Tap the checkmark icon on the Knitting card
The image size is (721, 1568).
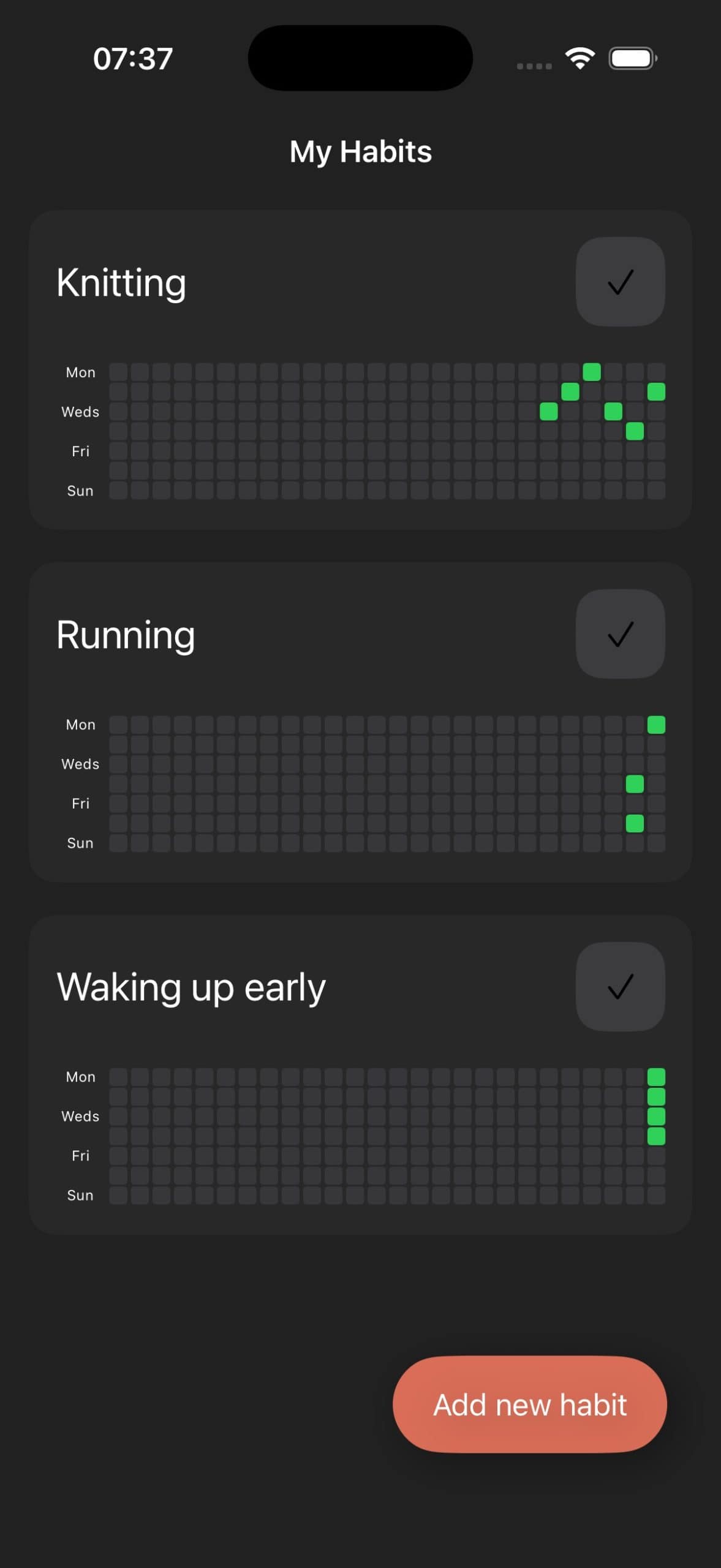[x=620, y=282]
